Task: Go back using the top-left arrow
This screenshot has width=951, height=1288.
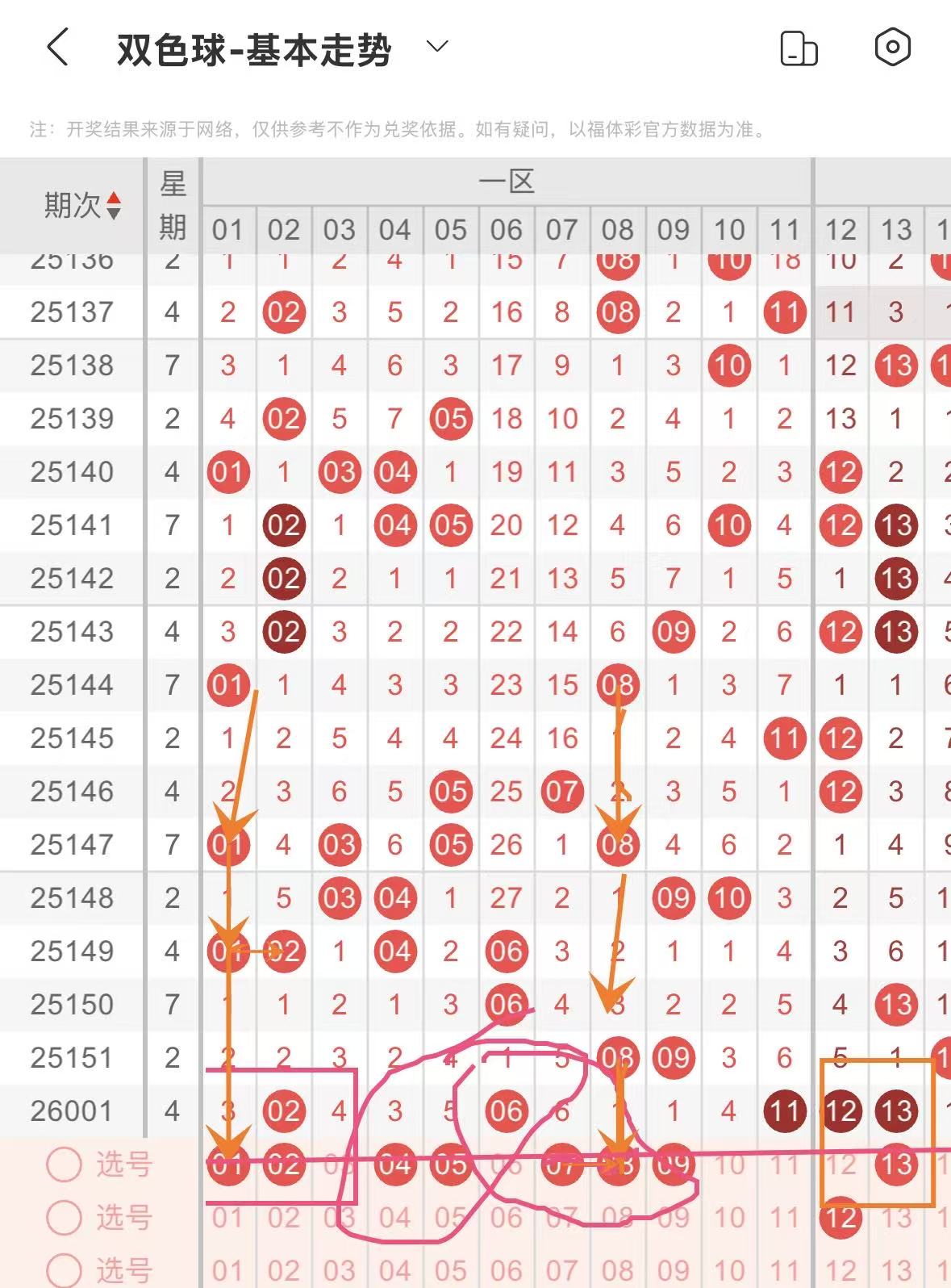Action: coord(57,48)
